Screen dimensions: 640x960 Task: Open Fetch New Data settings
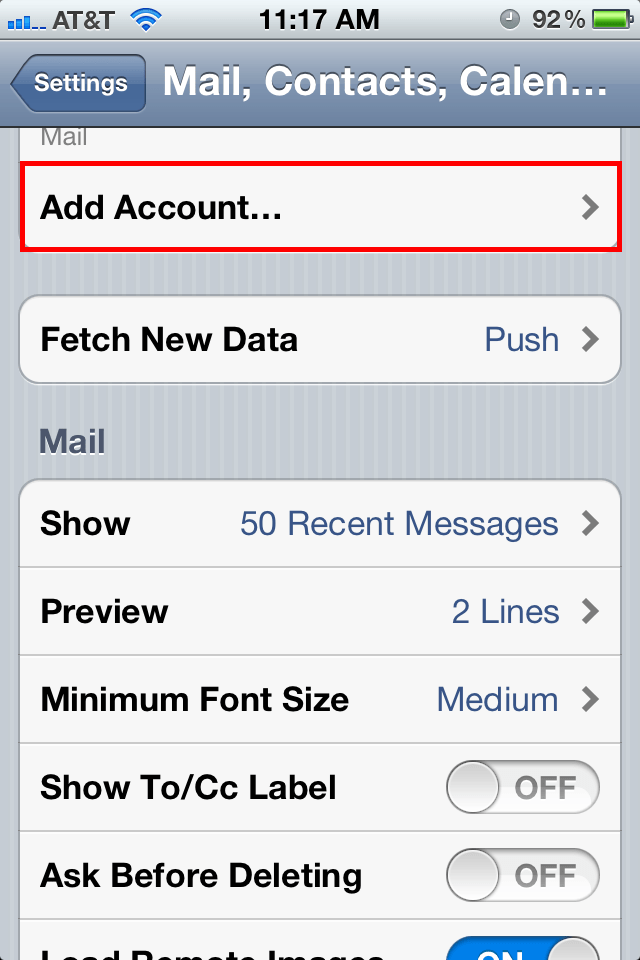[319, 340]
